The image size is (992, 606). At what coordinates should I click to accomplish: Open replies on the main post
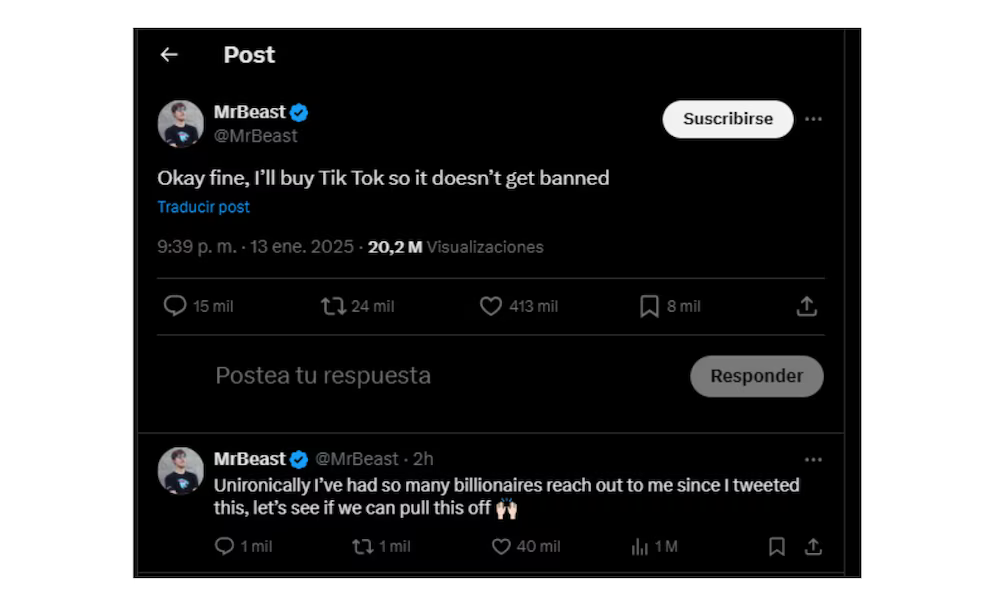click(x=176, y=306)
